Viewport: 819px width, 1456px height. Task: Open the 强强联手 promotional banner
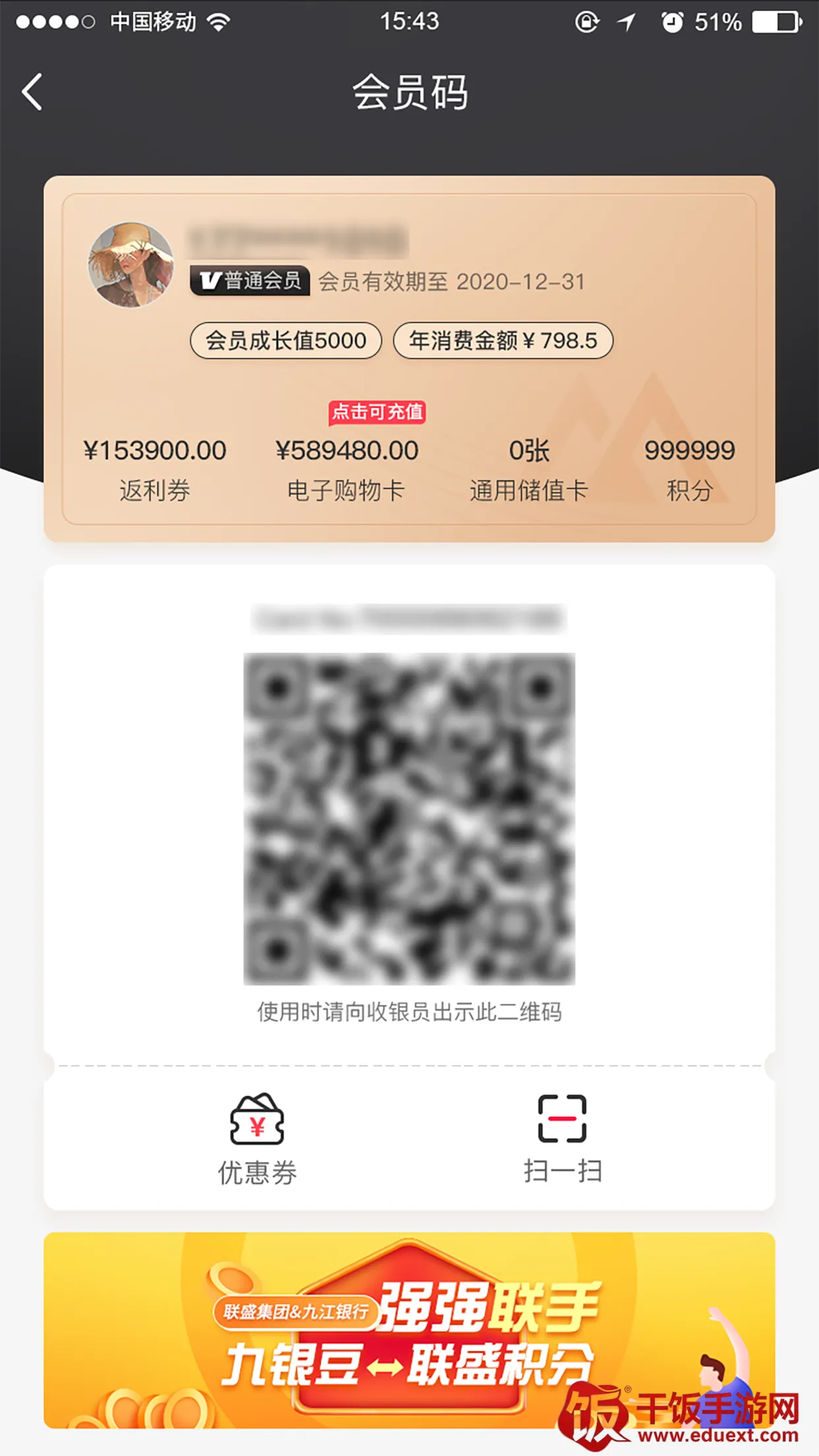409,1329
